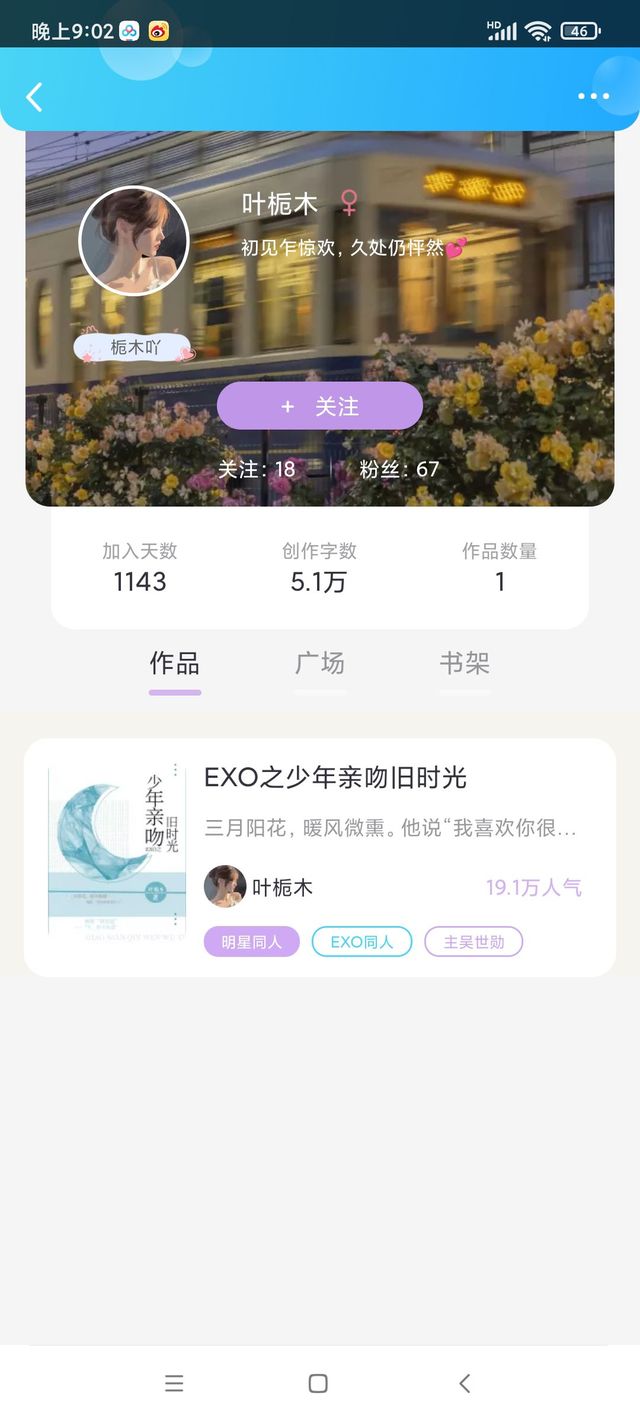View the 粉丝: 67 fans list
The width and height of the screenshot is (640, 1422).
coord(399,469)
